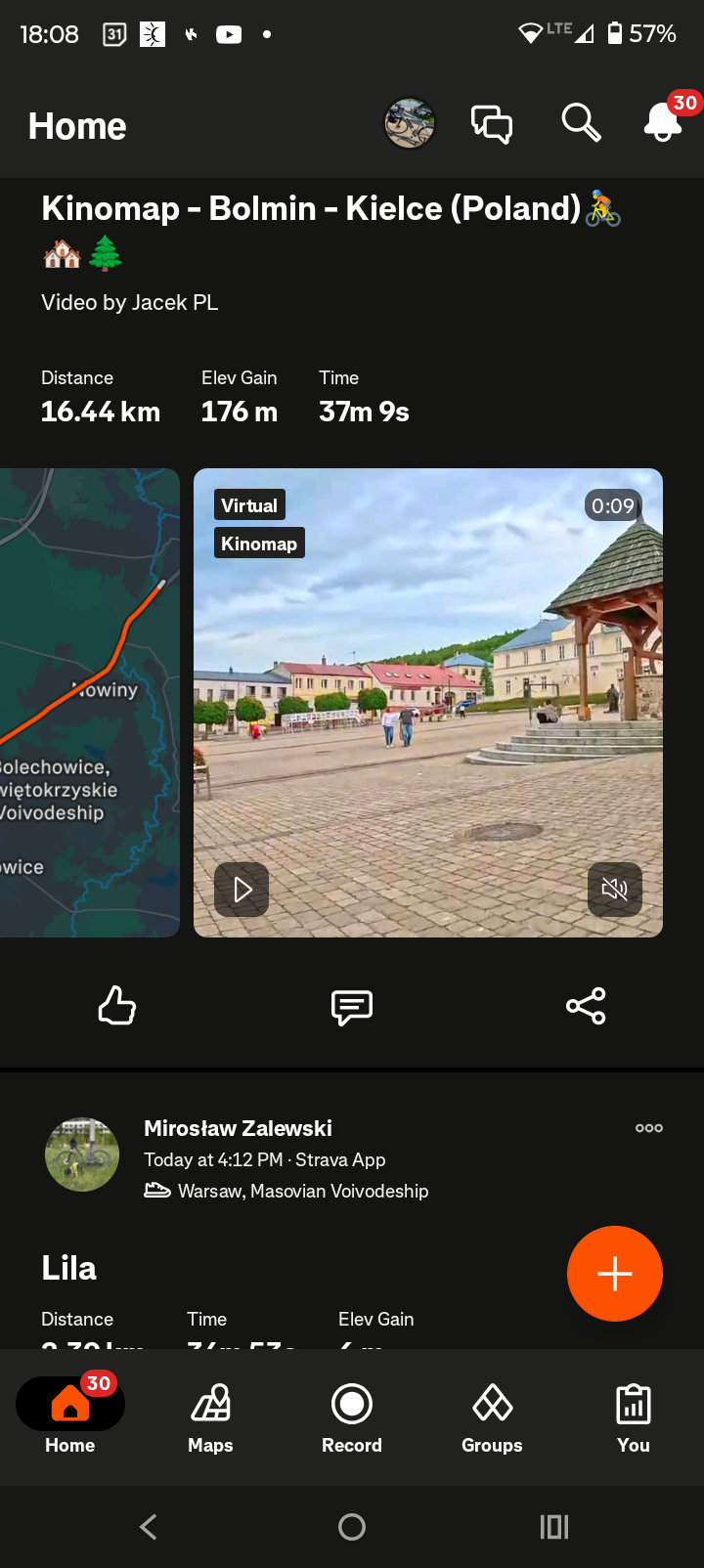Viewport: 704px width, 1568px height.
Task: Open the Lila activity
Action: pyautogui.click(x=68, y=1268)
